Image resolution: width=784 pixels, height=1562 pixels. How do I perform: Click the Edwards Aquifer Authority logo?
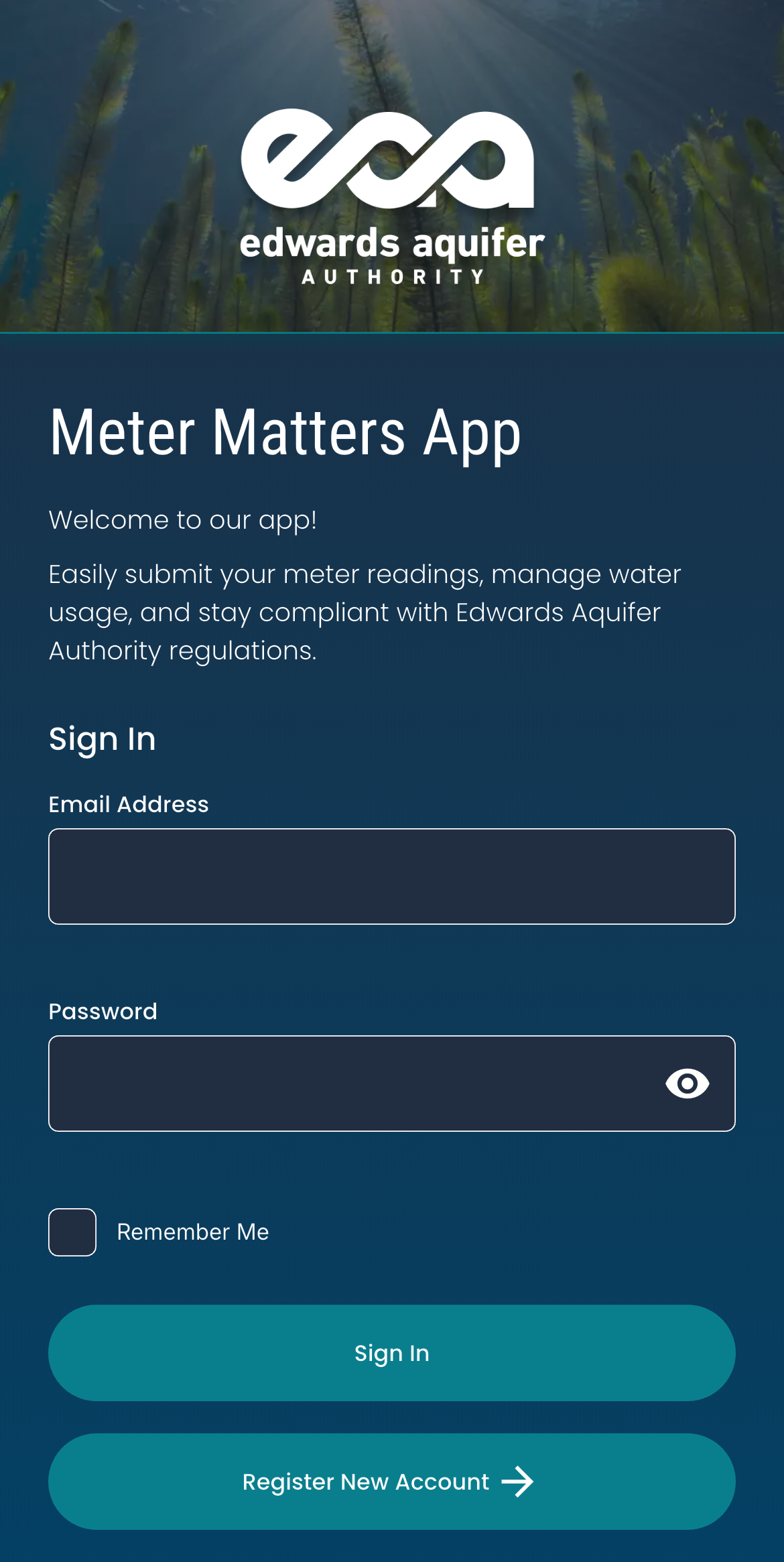391,194
